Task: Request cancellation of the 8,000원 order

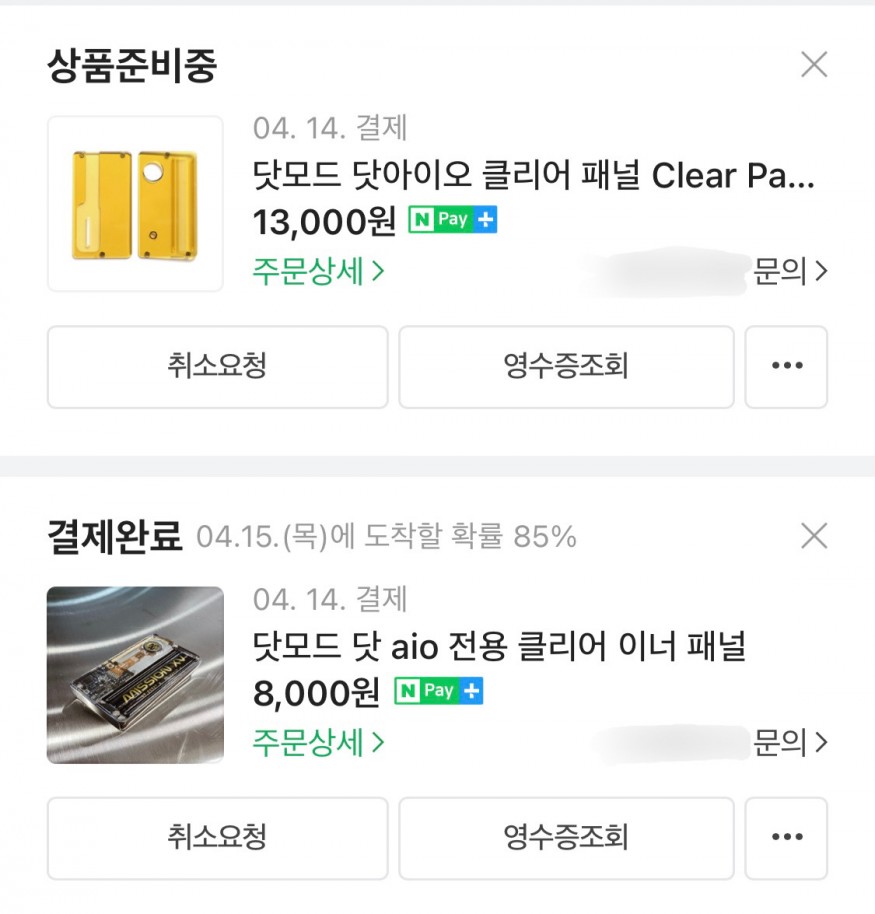Action: pyautogui.click(x=217, y=837)
